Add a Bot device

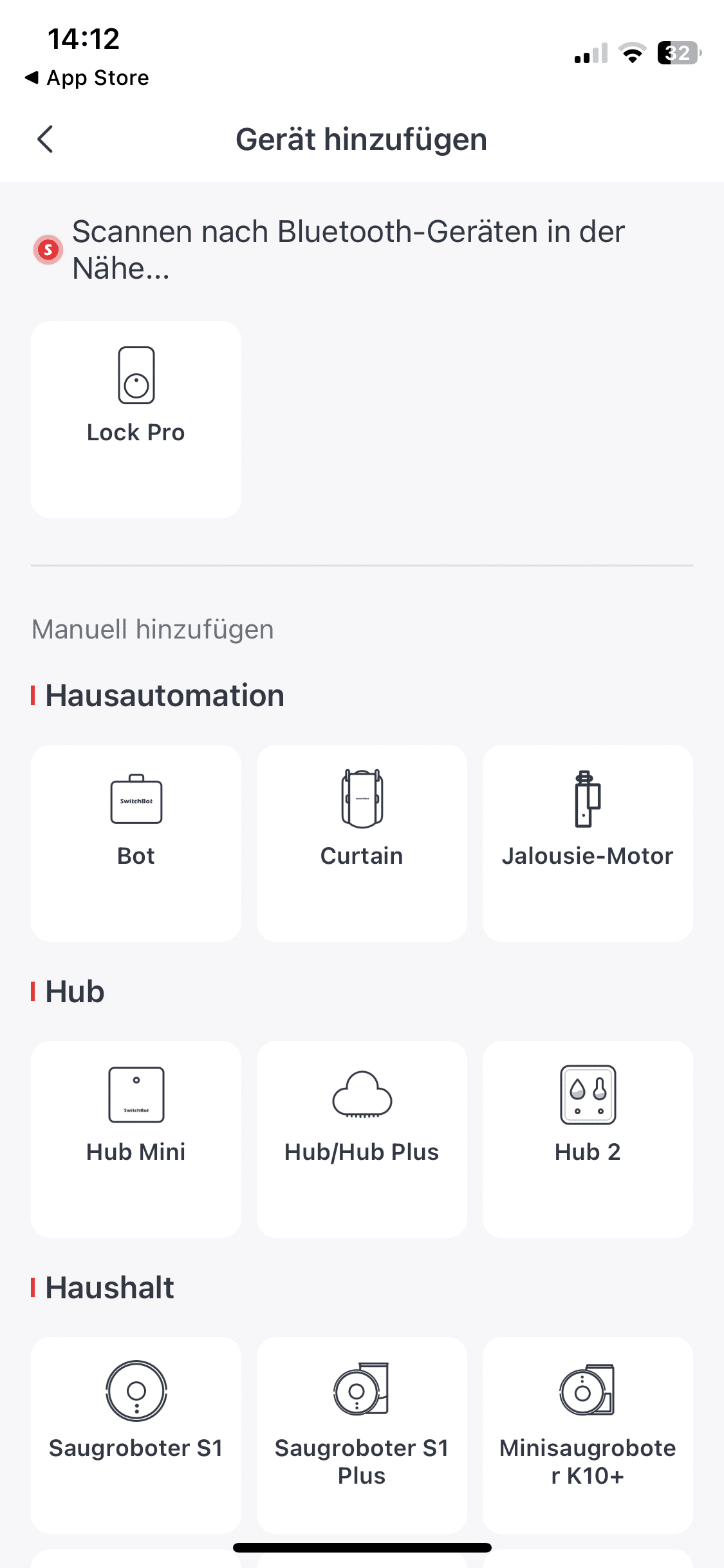(136, 842)
